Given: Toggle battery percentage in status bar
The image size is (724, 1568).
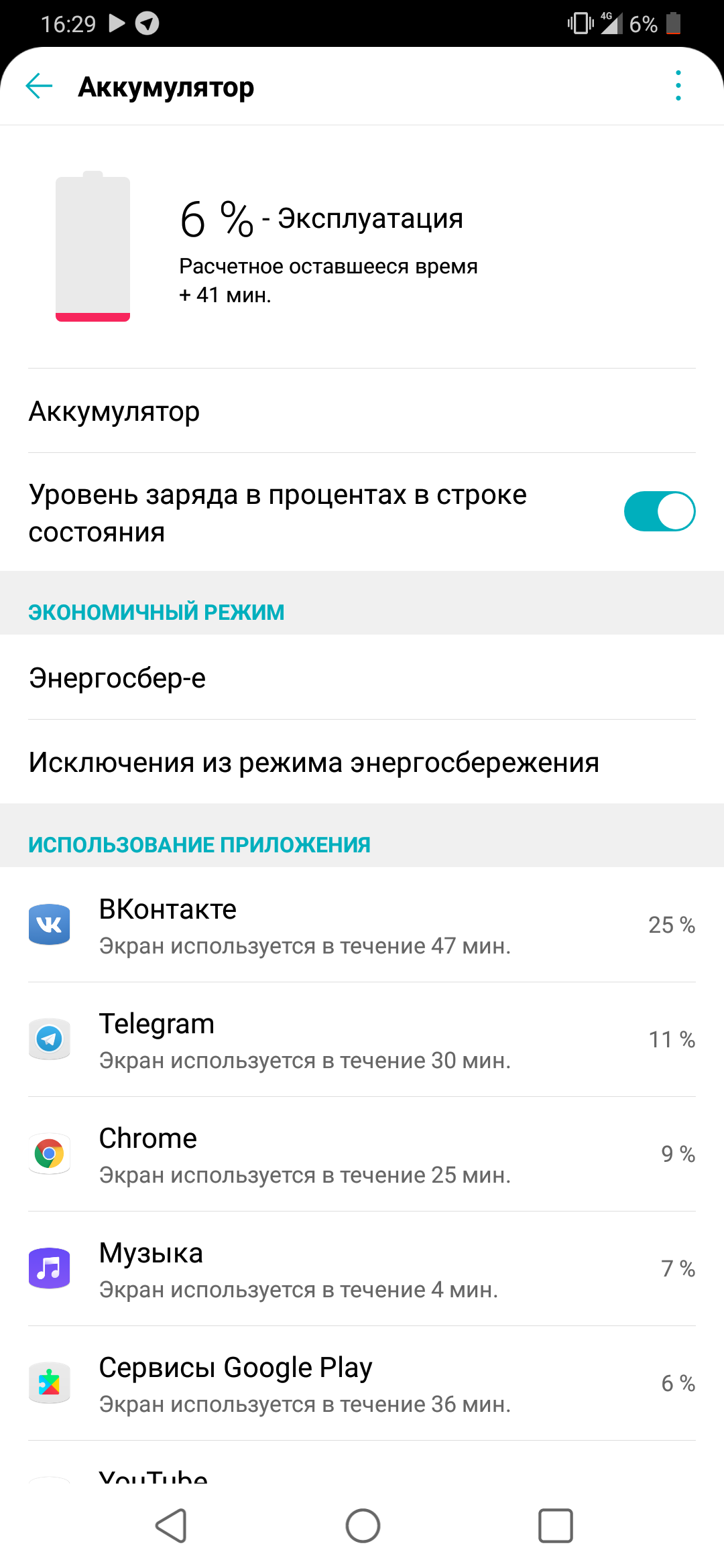Looking at the screenshot, I should click(660, 511).
